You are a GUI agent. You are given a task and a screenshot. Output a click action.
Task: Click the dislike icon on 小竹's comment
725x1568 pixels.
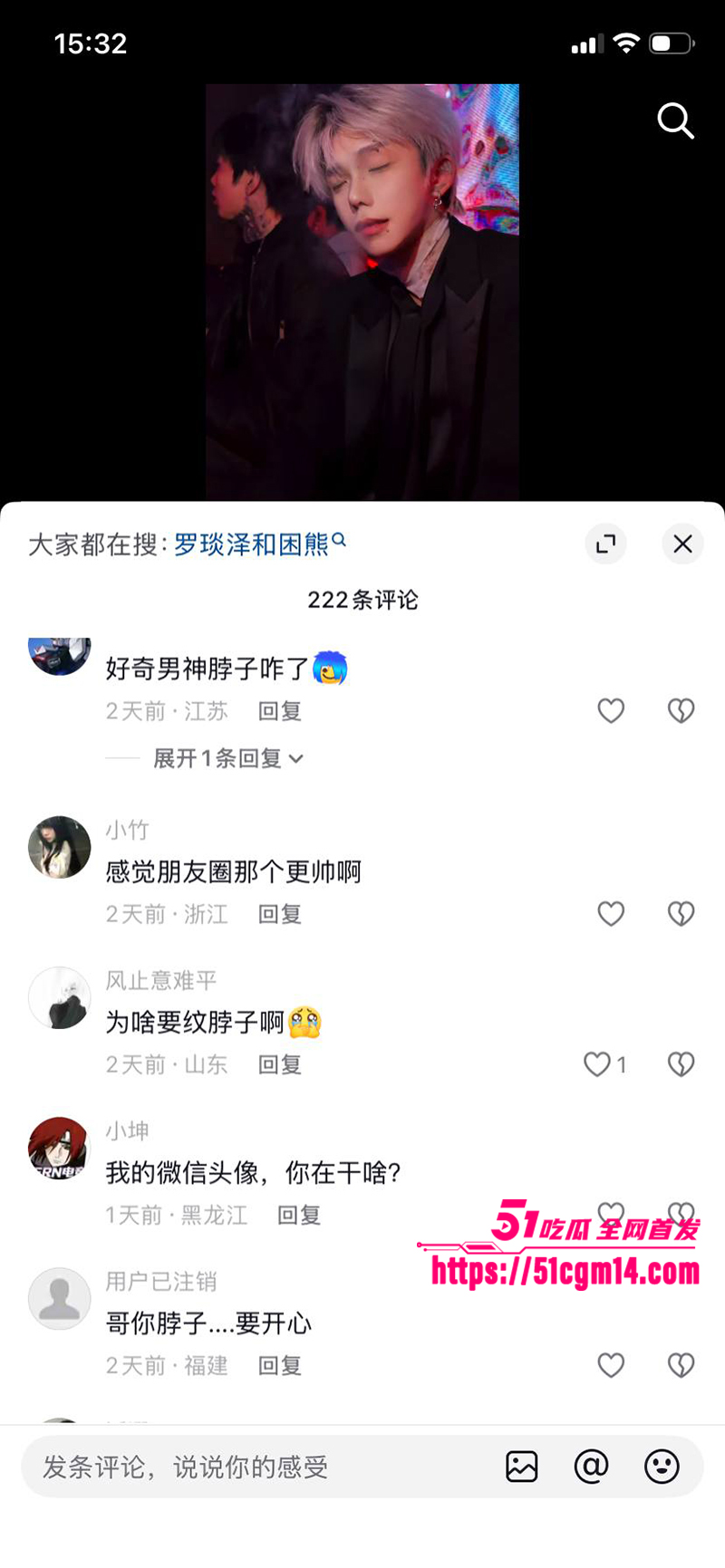tap(681, 914)
